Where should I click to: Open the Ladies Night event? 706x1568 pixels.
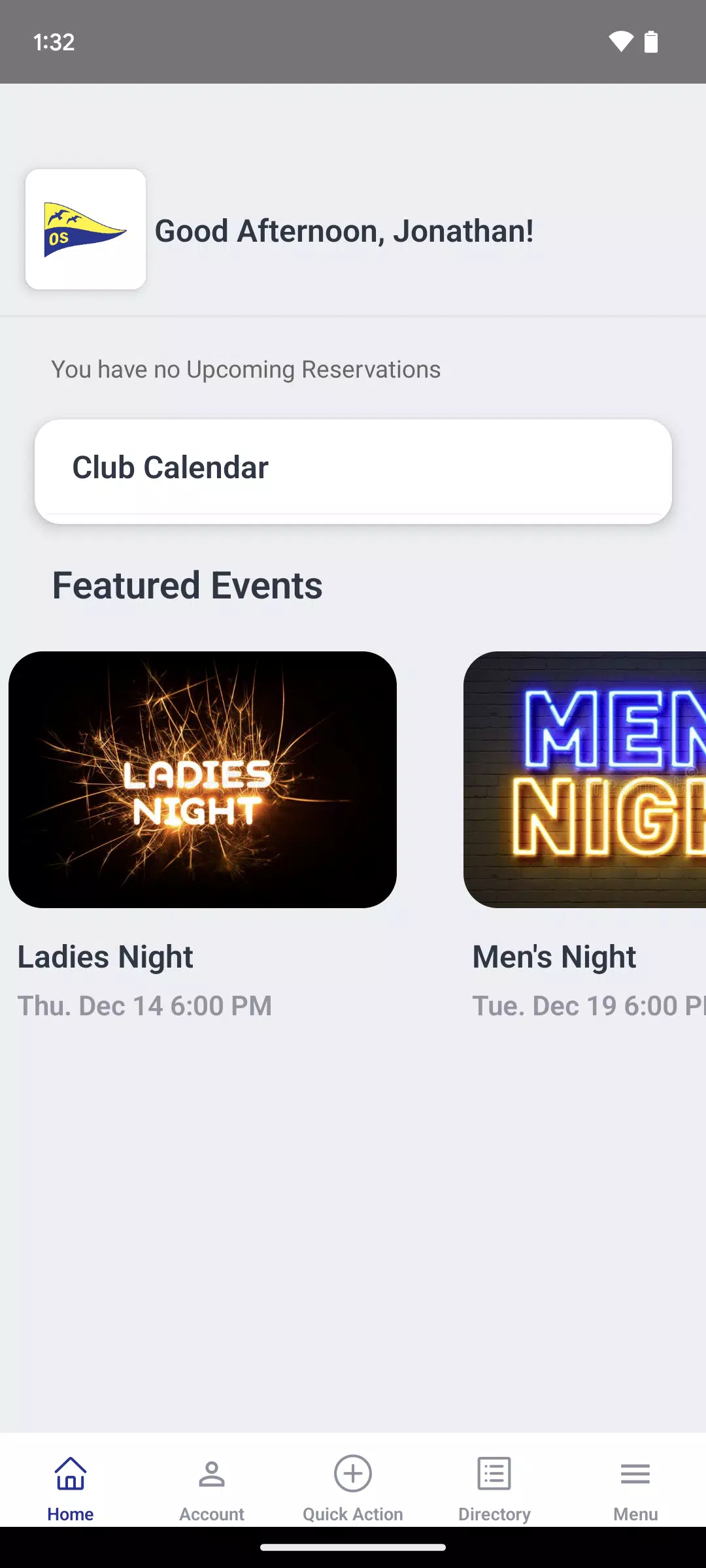click(x=203, y=779)
